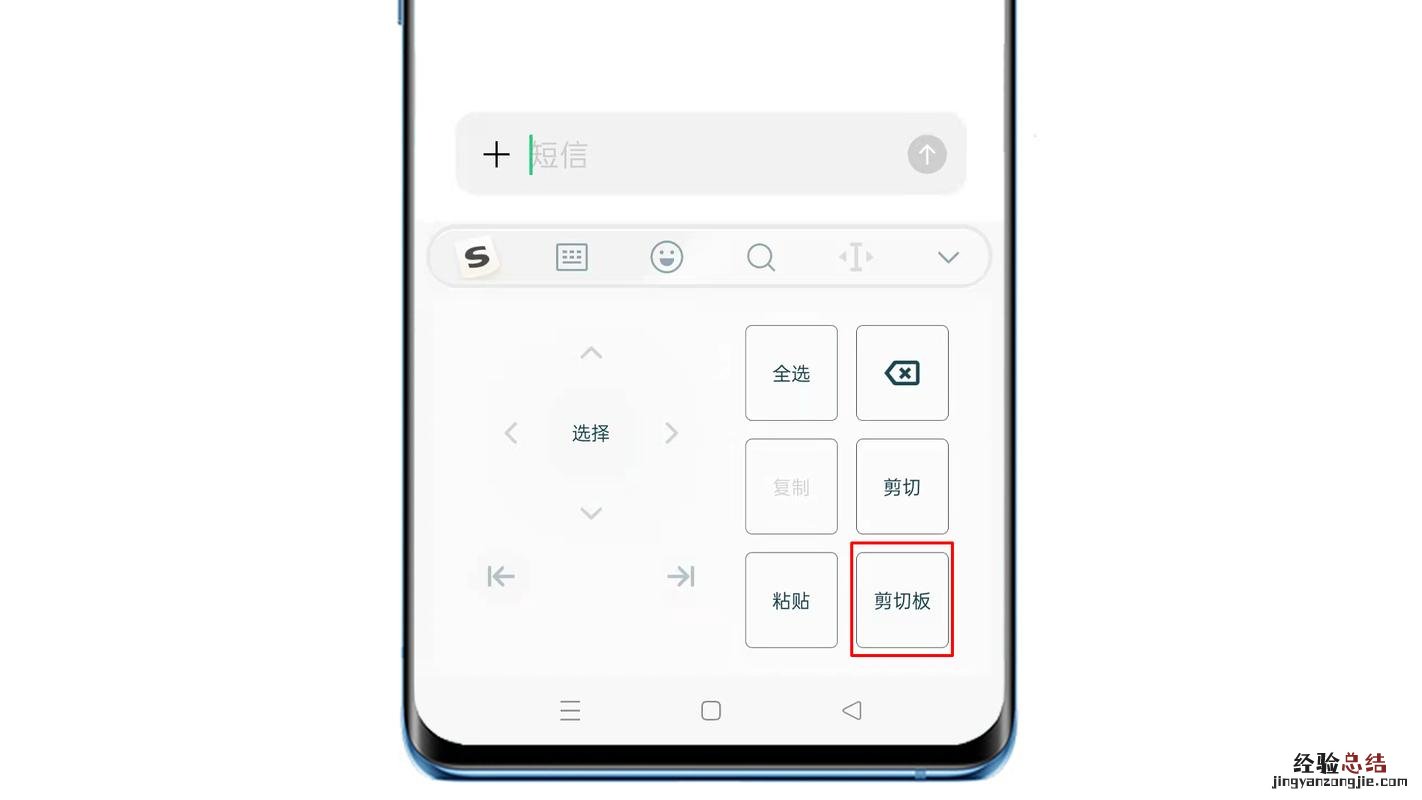Toggle the 选择 selection mode button
The image size is (1422, 800).
[x=591, y=433]
